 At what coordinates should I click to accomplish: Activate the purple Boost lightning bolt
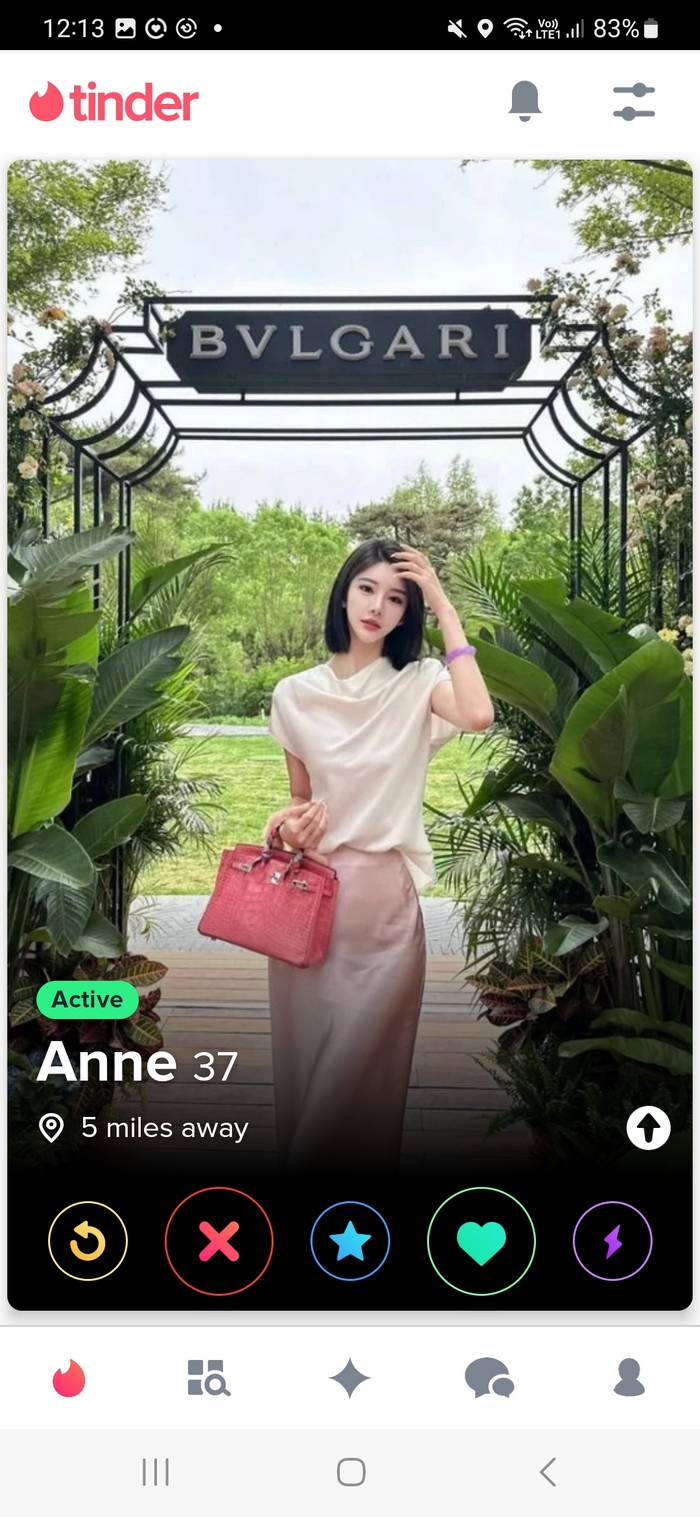click(612, 1241)
